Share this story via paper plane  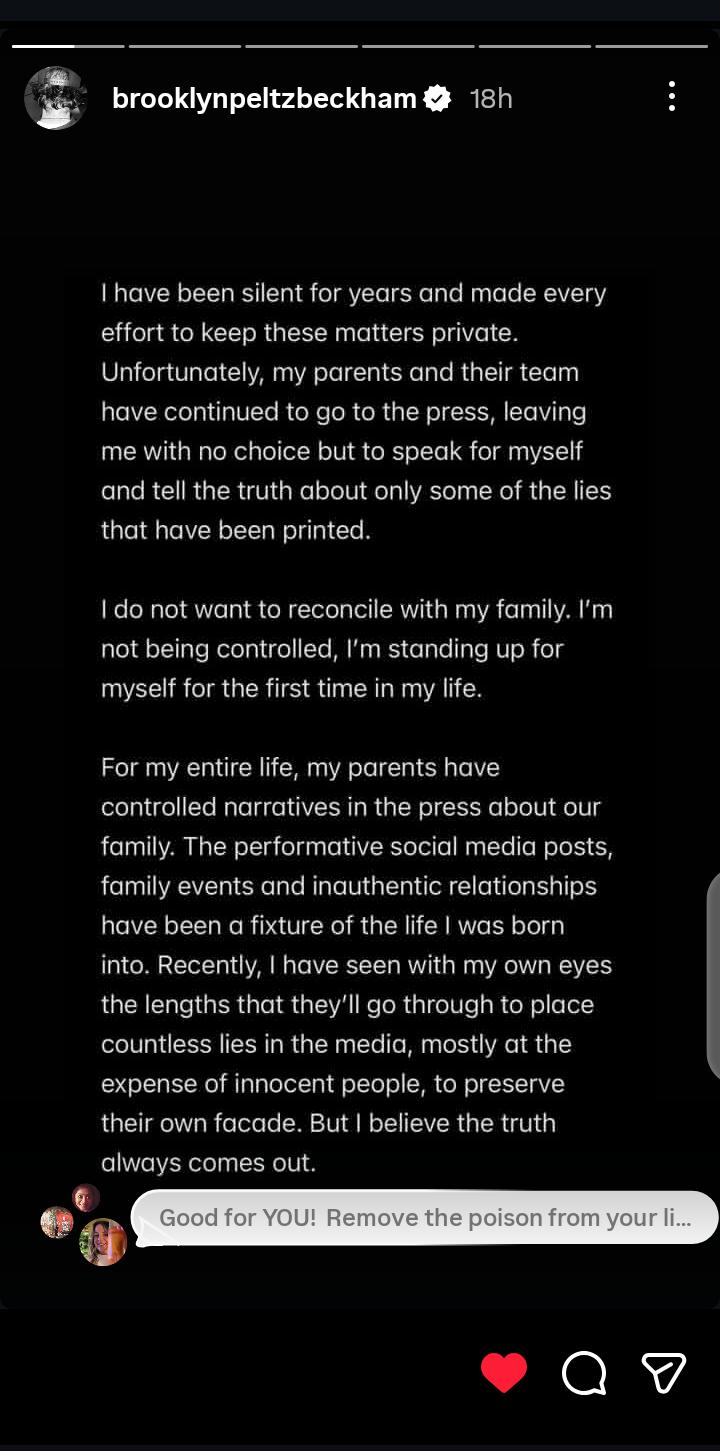click(663, 1373)
